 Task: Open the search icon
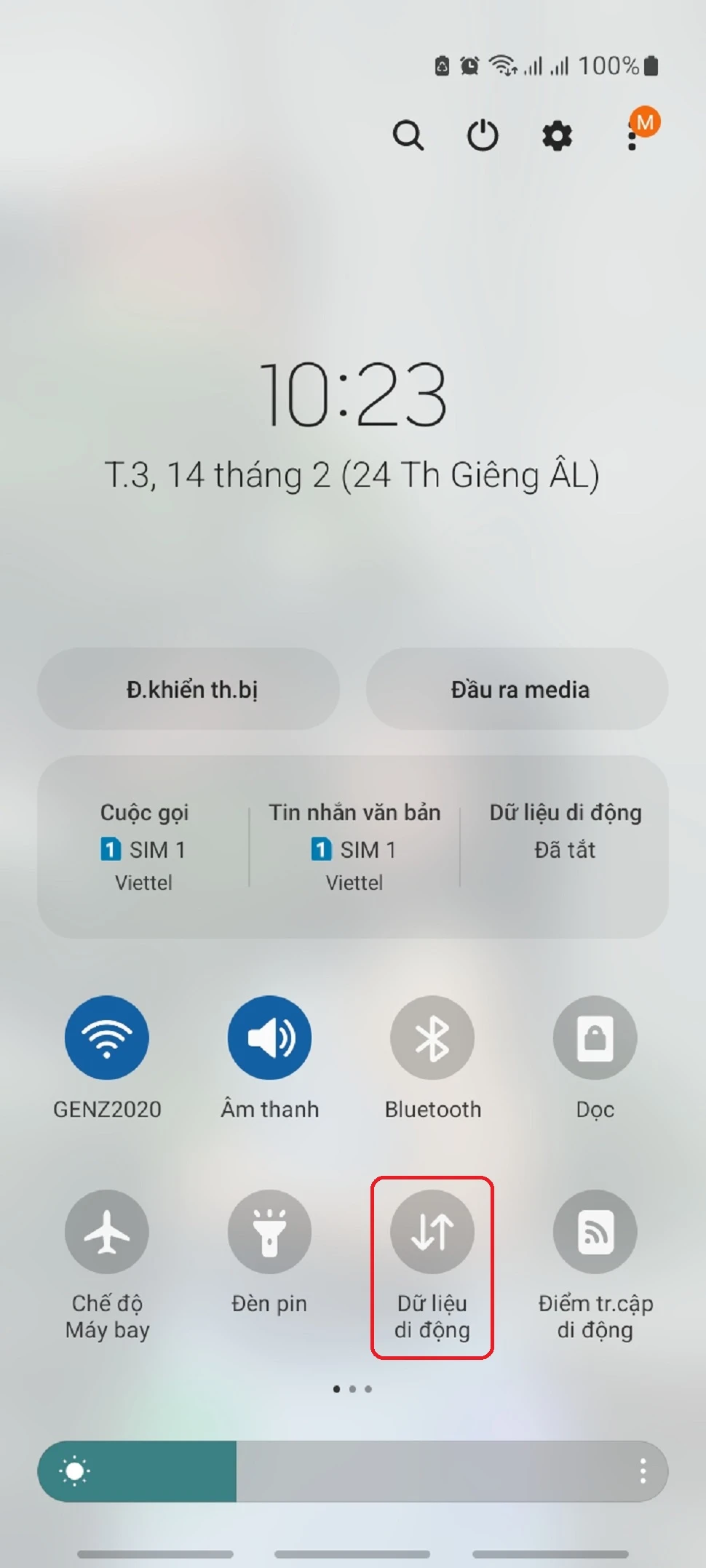[409, 135]
